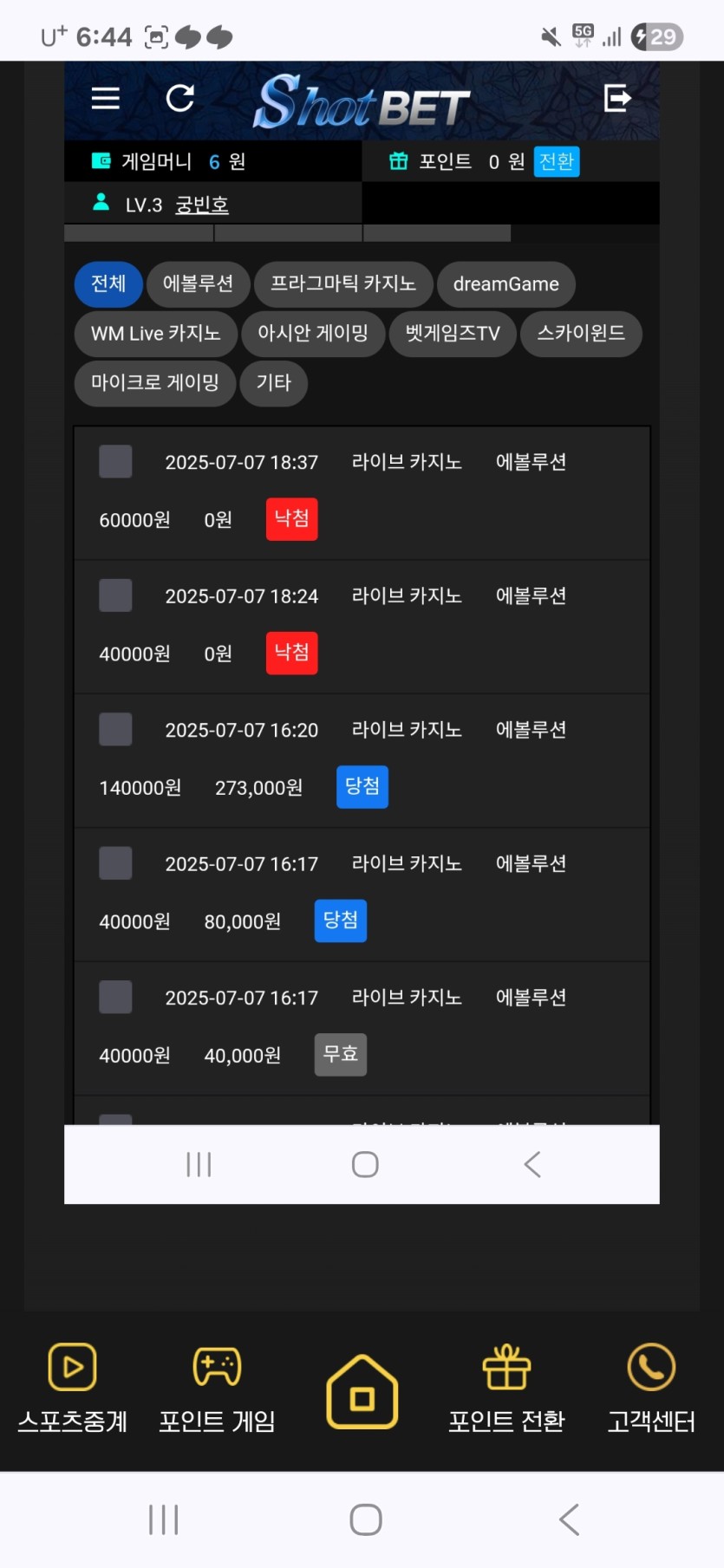Select the 전체 filter chip
Viewport: 724px width, 1568px height.
[x=108, y=284]
